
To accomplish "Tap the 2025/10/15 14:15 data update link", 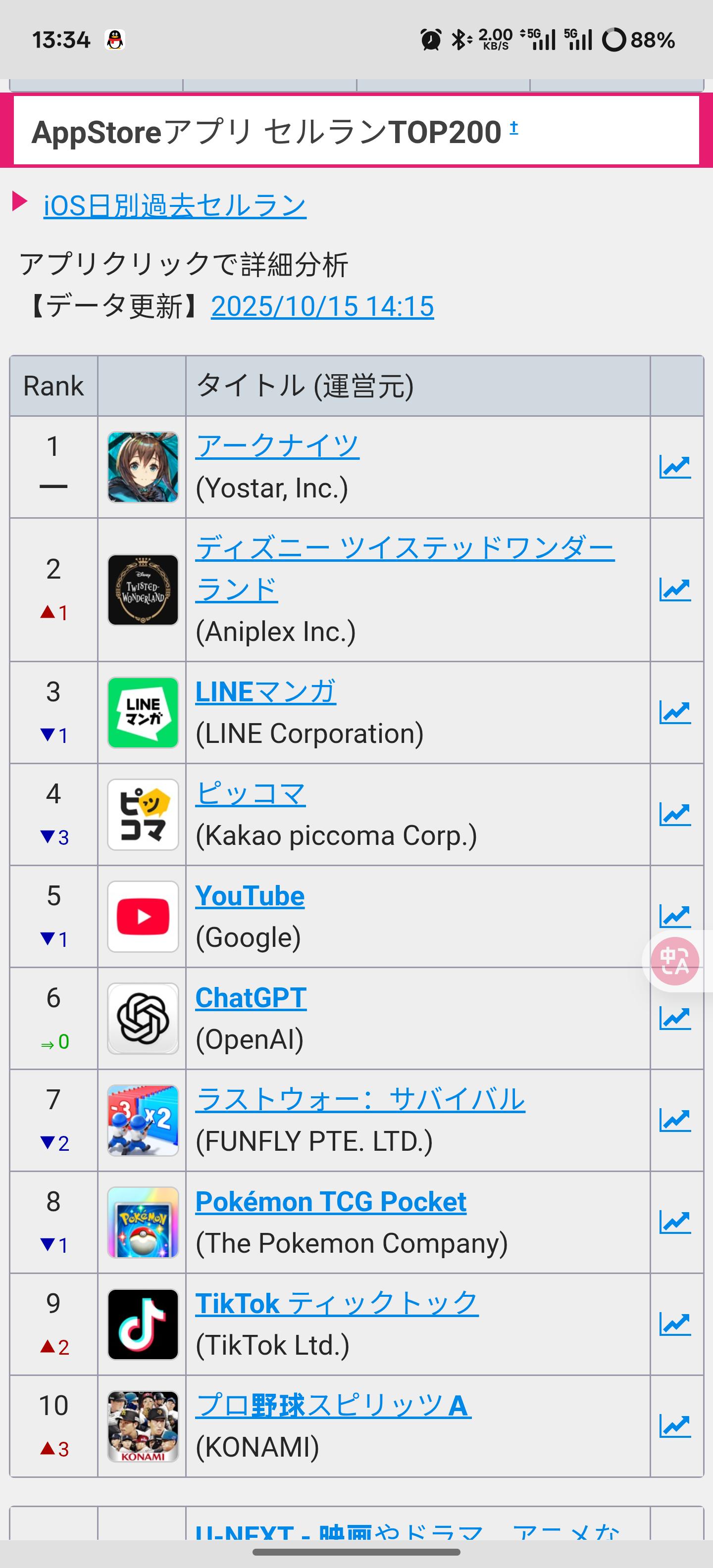I will (322, 305).
